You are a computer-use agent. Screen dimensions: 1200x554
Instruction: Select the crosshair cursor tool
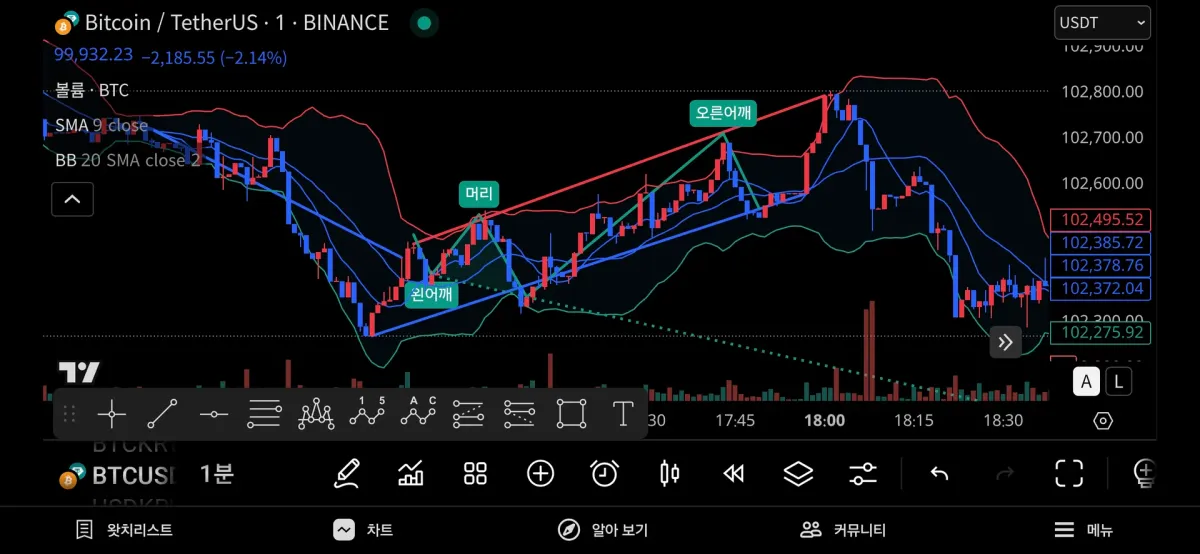(111, 413)
